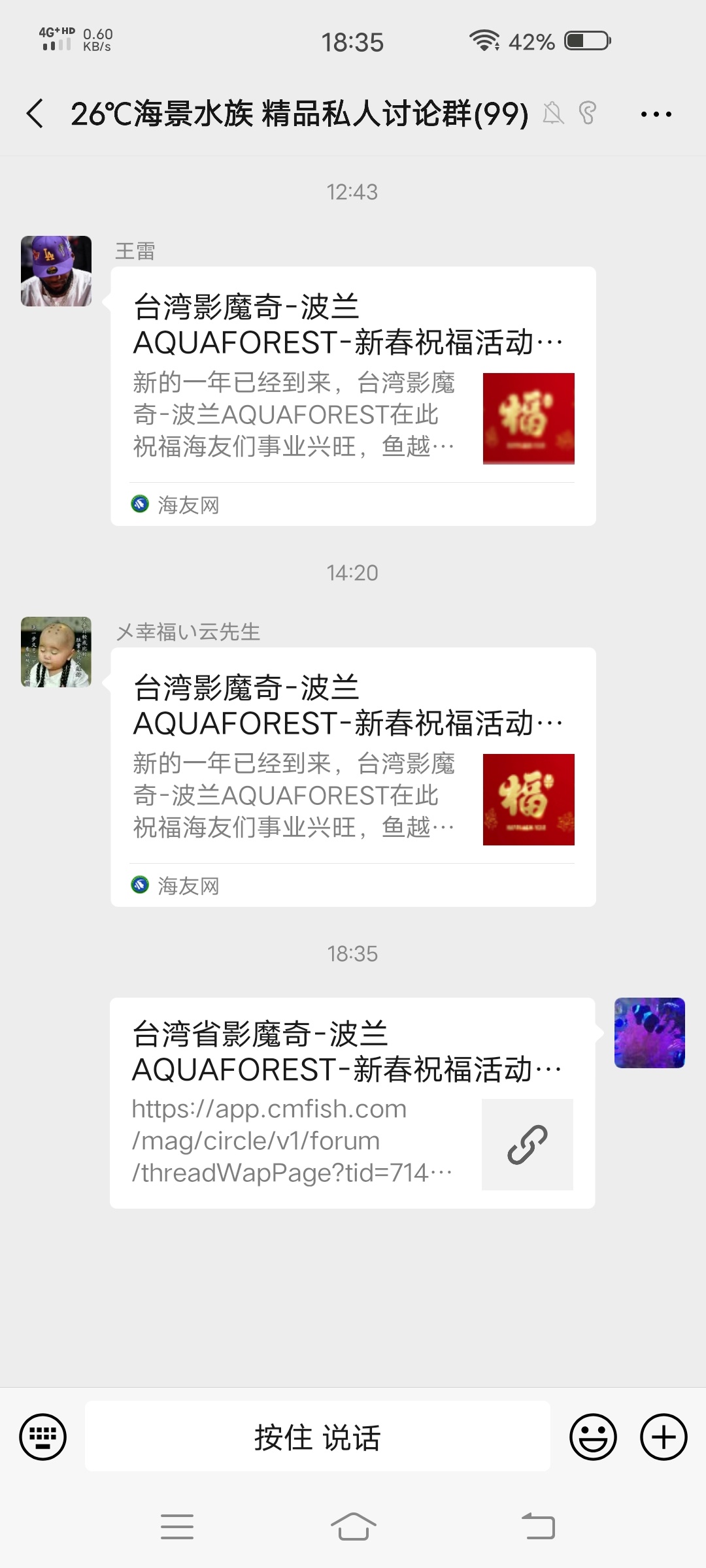
Task: Switch to keyboard text input
Action: point(43,1437)
